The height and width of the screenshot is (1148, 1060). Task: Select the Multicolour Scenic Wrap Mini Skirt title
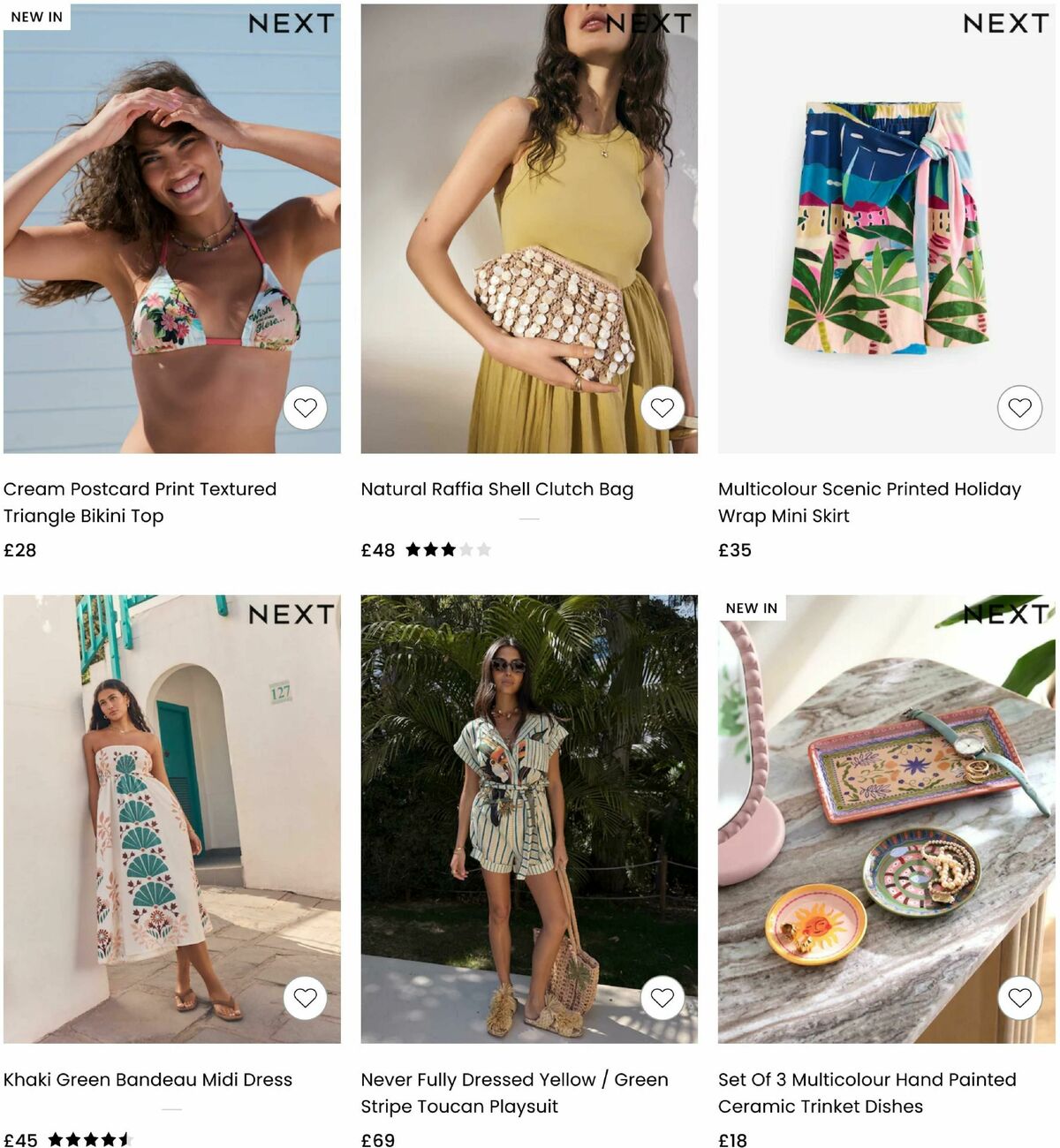870,502
